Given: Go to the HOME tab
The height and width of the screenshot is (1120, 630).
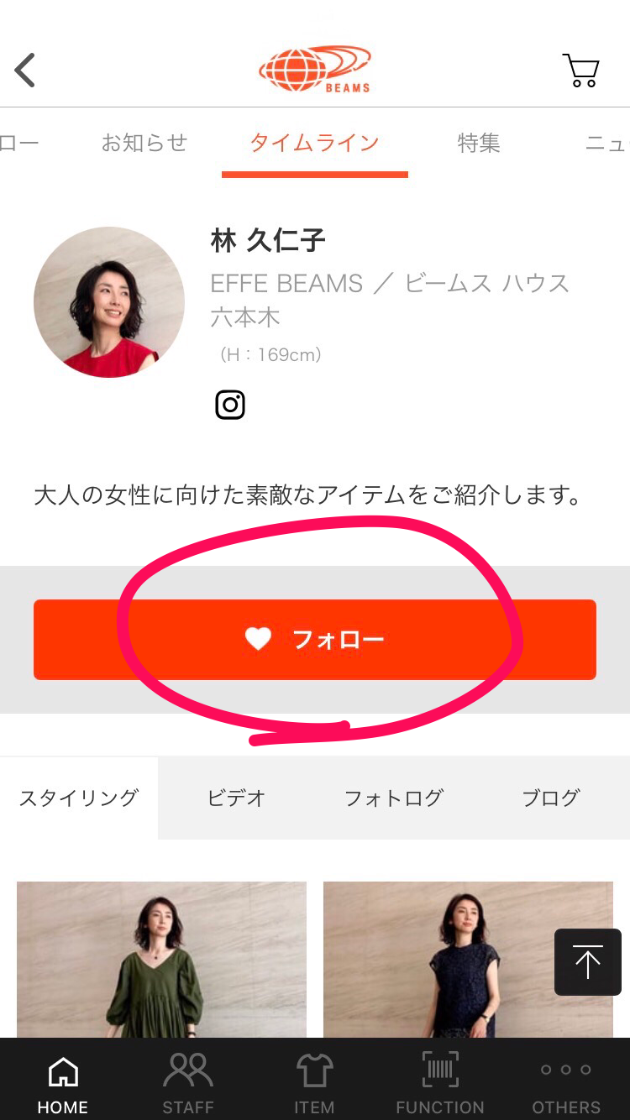Looking at the screenshot, I should [x=63, y=1083].
